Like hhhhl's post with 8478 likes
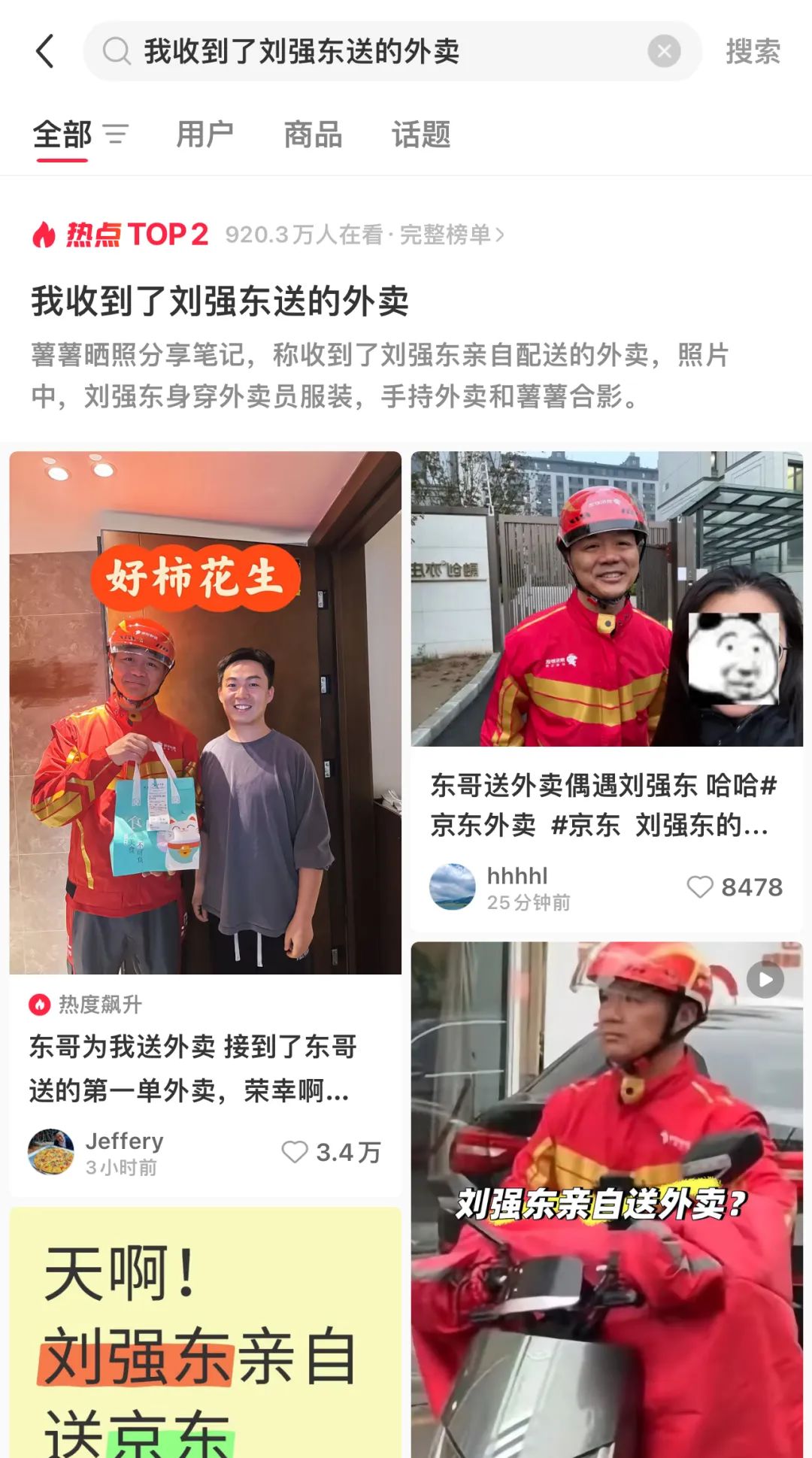This screenshot has width=812, height=1458. pos(700,887)
